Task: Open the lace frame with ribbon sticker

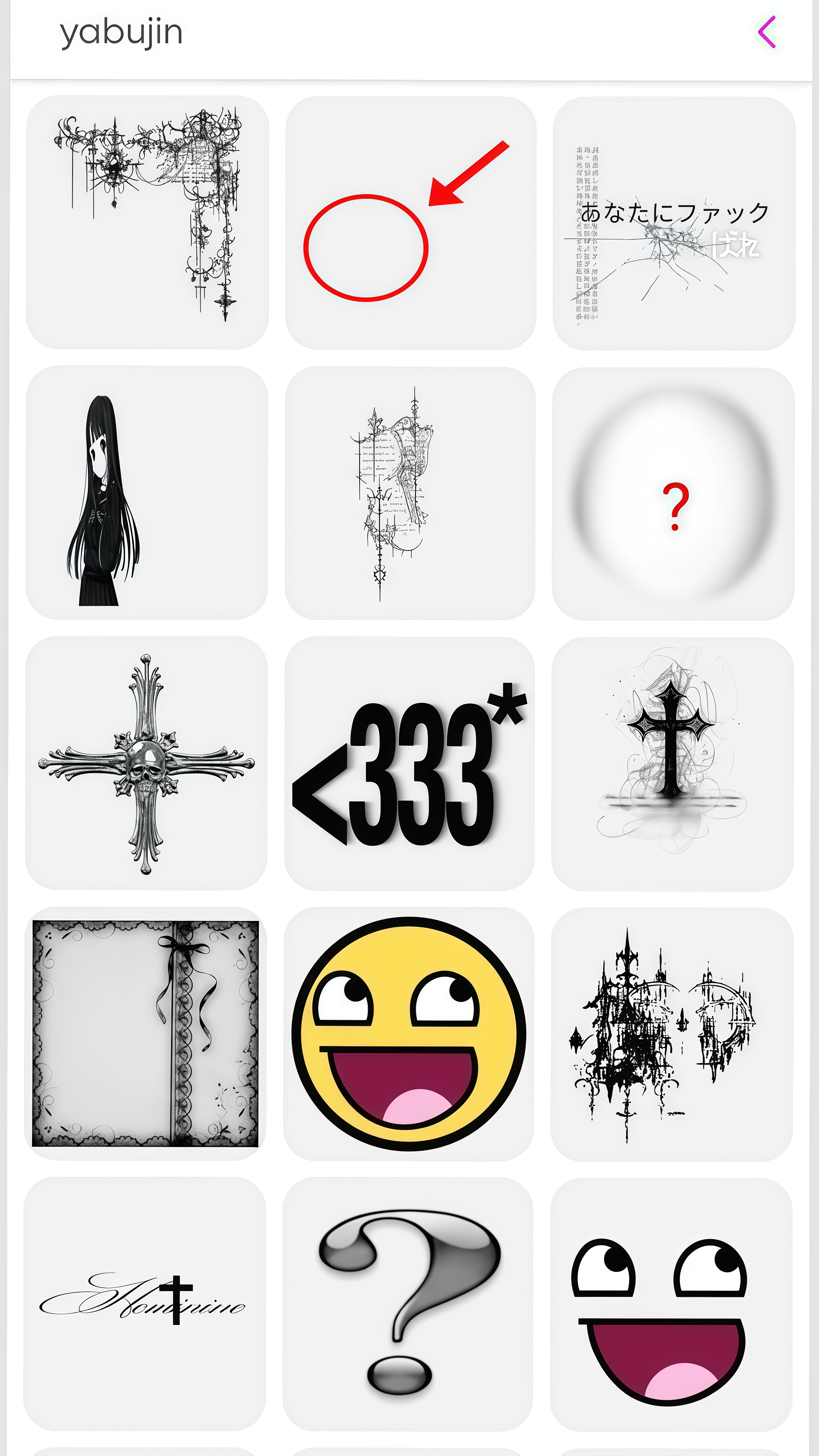Action: (145, 1033)
